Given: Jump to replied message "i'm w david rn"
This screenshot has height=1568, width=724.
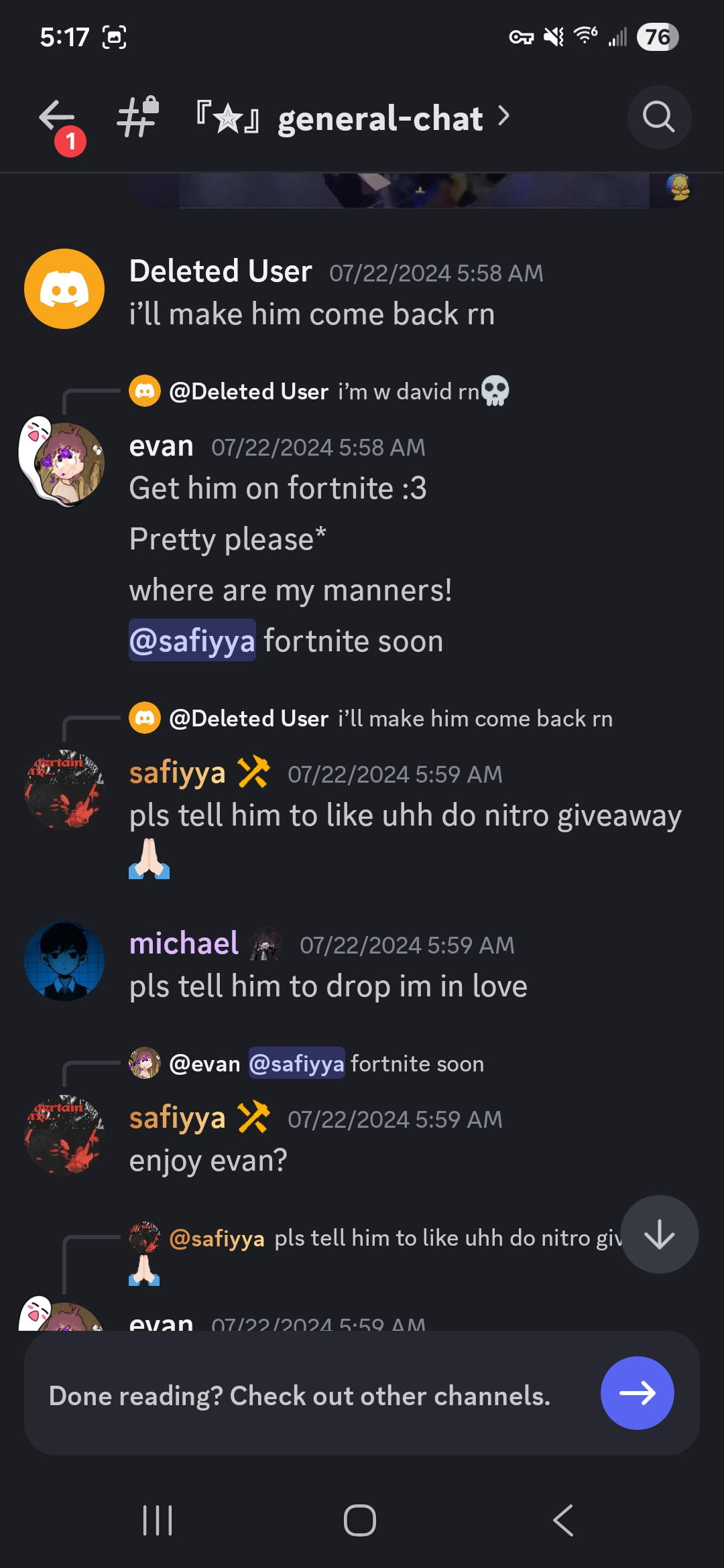Looking at the screenshot, I should pos(408,391).
